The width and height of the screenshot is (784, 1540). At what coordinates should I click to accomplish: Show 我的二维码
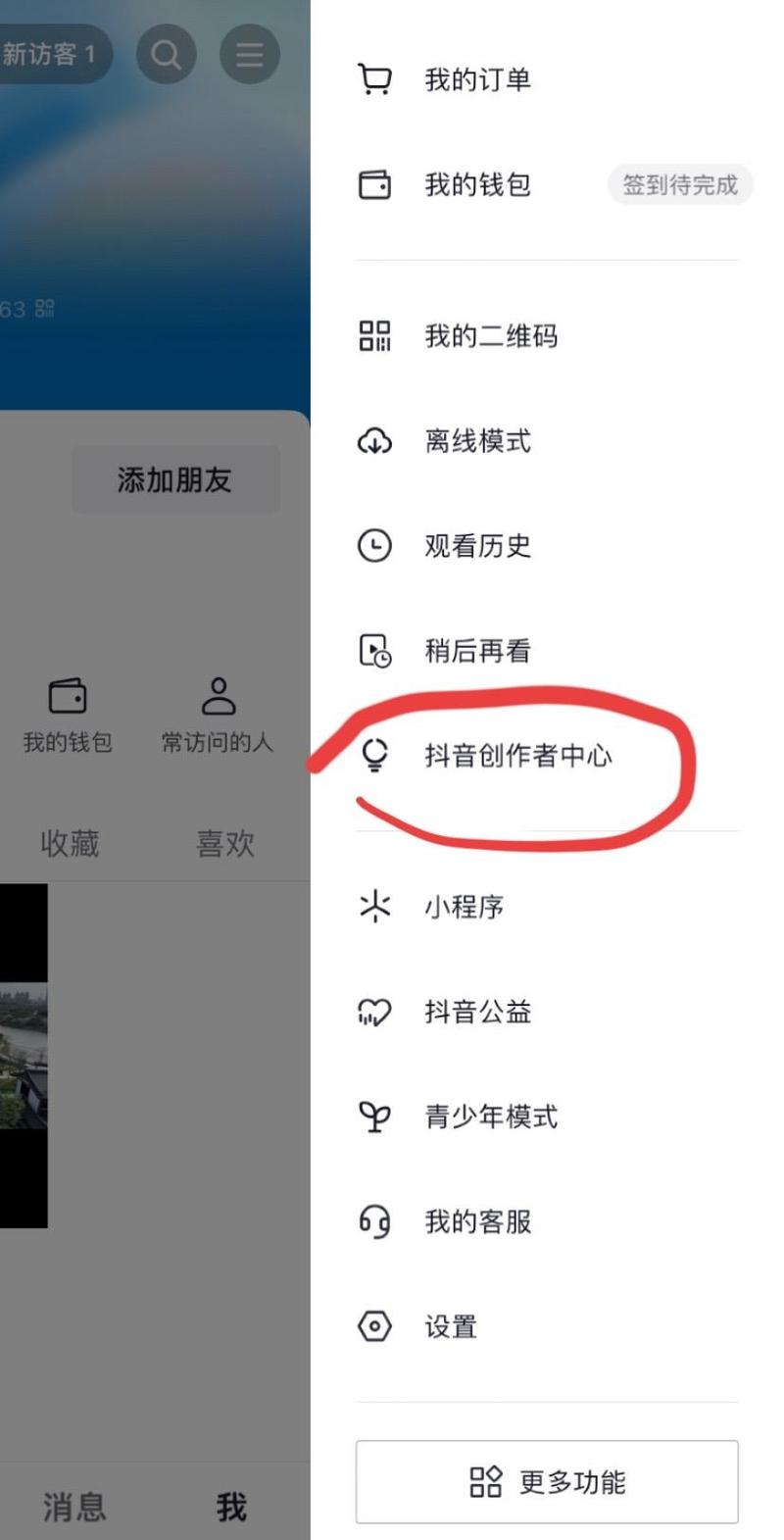coord(490,336)
